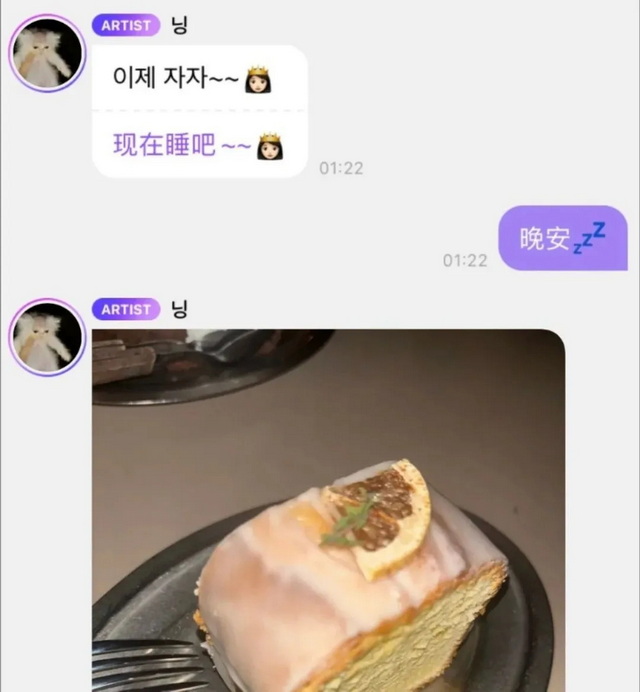View 닝's profile picture beside the cake photo
640x692 pixels.
(x=47, y=337)
